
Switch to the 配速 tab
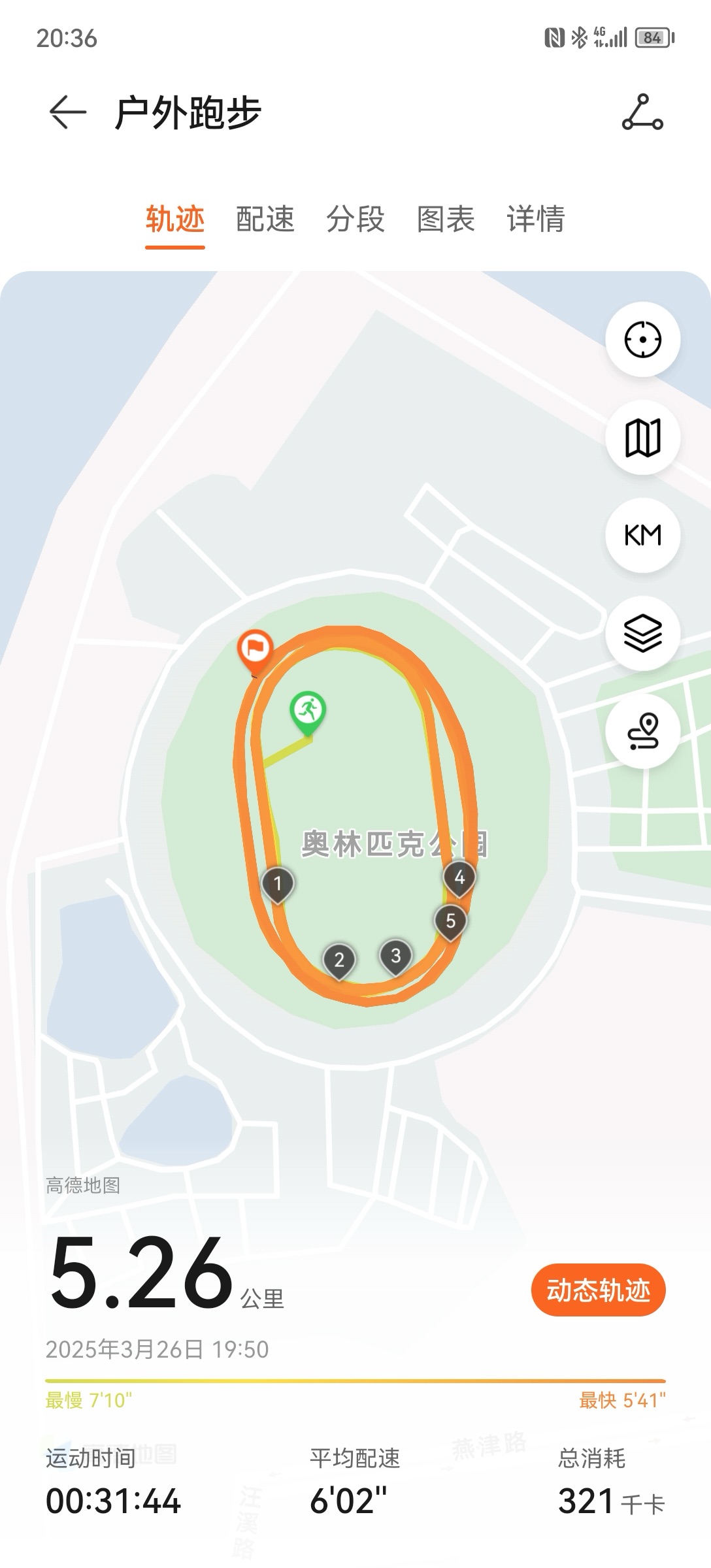point(265,219)
